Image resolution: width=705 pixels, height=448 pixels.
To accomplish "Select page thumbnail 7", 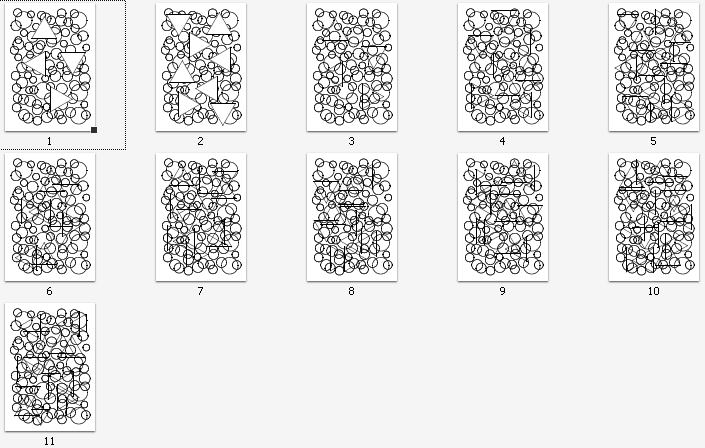I will click(x=201, y=217).
